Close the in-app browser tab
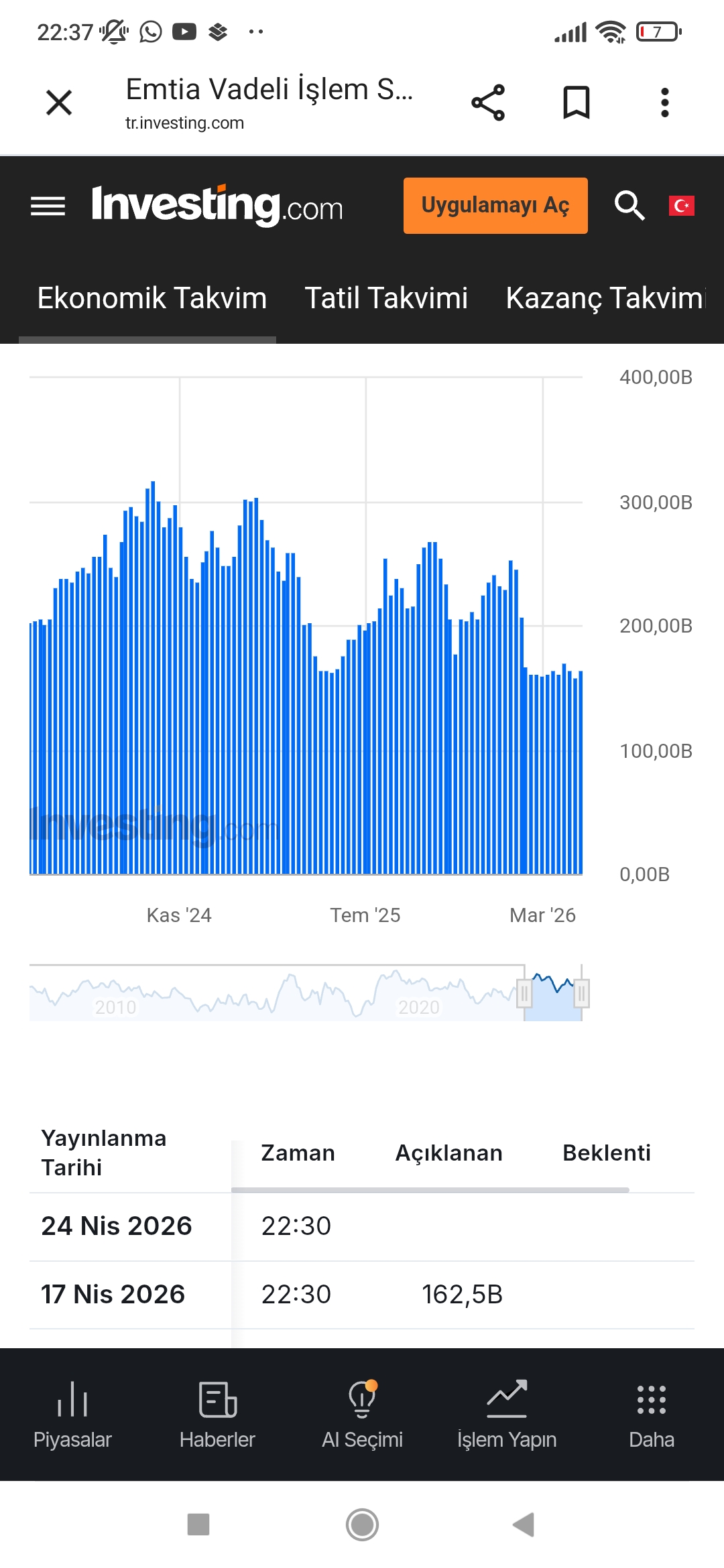724x1568 pixels. point(59,103)
